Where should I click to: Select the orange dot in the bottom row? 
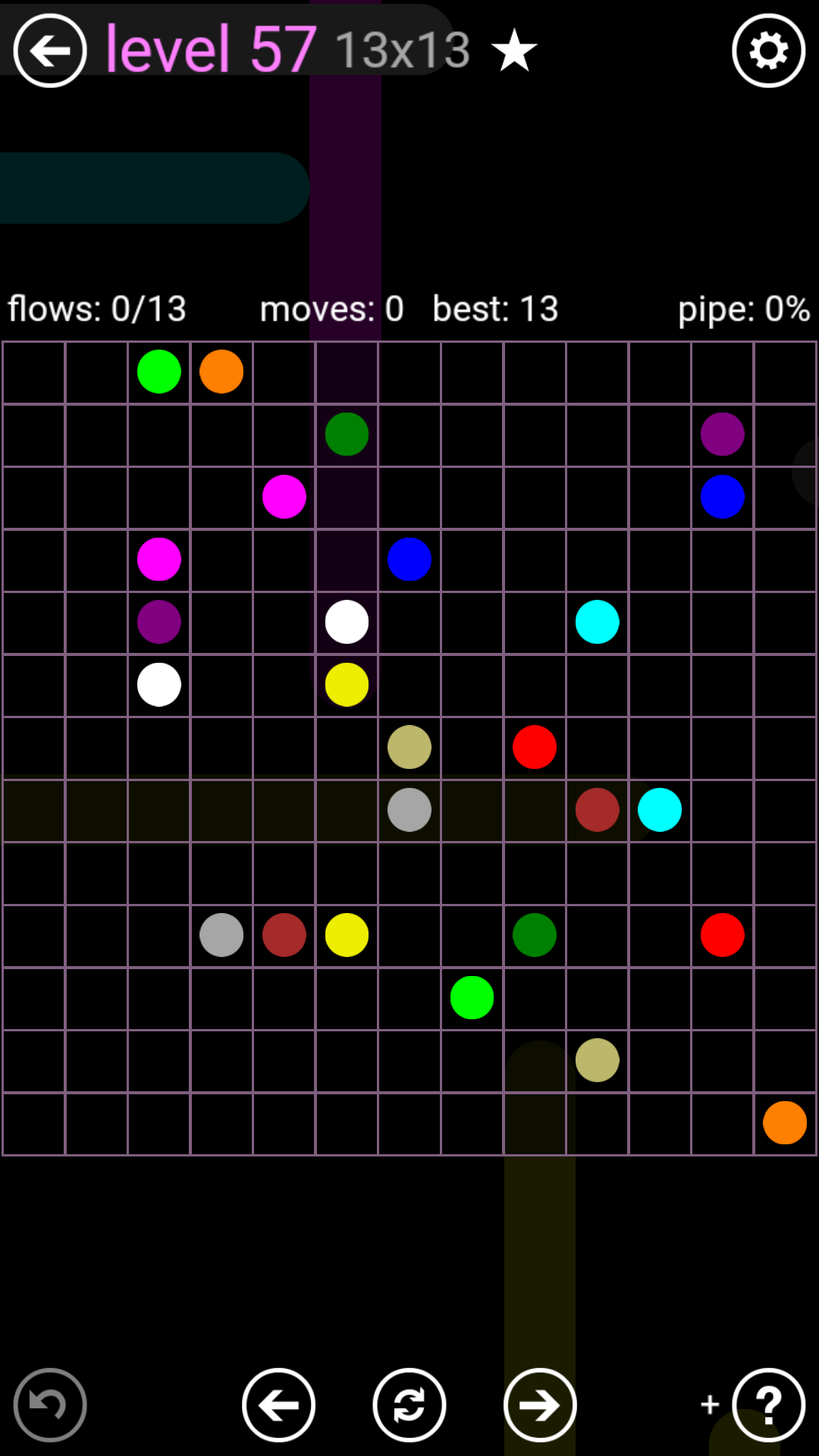(785, 1122)
